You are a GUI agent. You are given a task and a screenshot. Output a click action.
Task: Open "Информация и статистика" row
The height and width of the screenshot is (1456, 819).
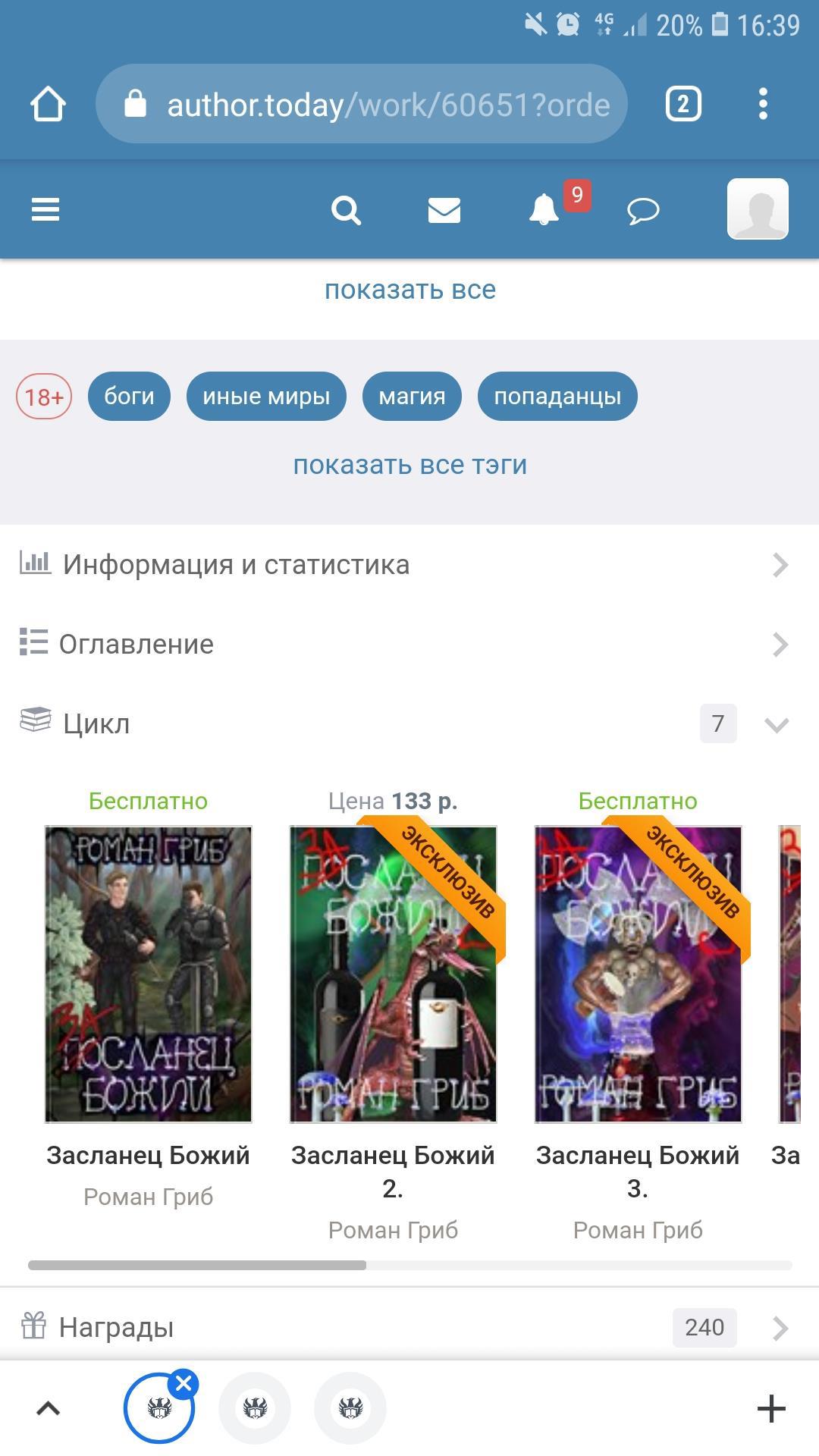(409, 565)
